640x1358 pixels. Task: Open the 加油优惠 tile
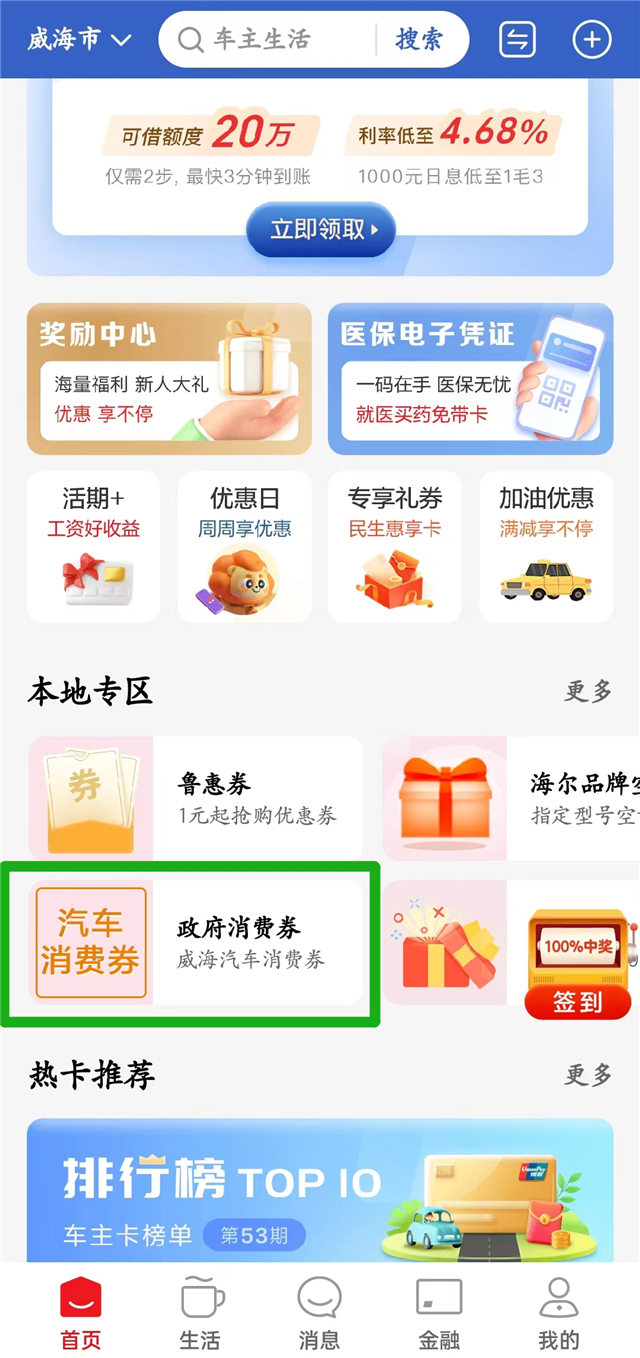pyautogui.click(x=546, y=546)
